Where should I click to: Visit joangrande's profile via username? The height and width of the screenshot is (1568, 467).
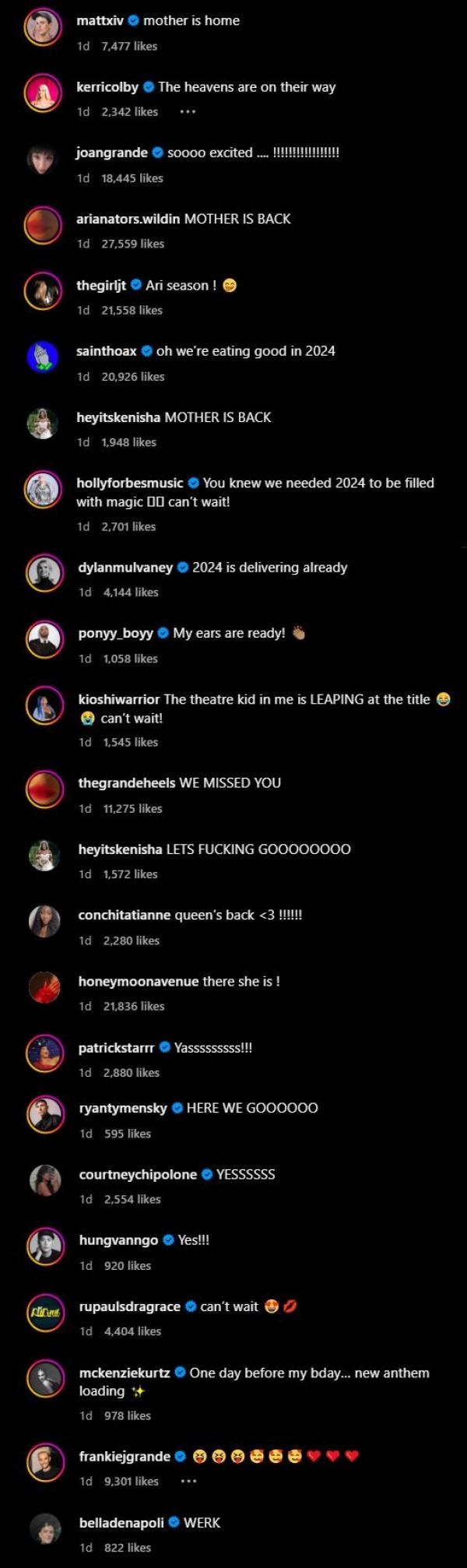click(112, 153)
